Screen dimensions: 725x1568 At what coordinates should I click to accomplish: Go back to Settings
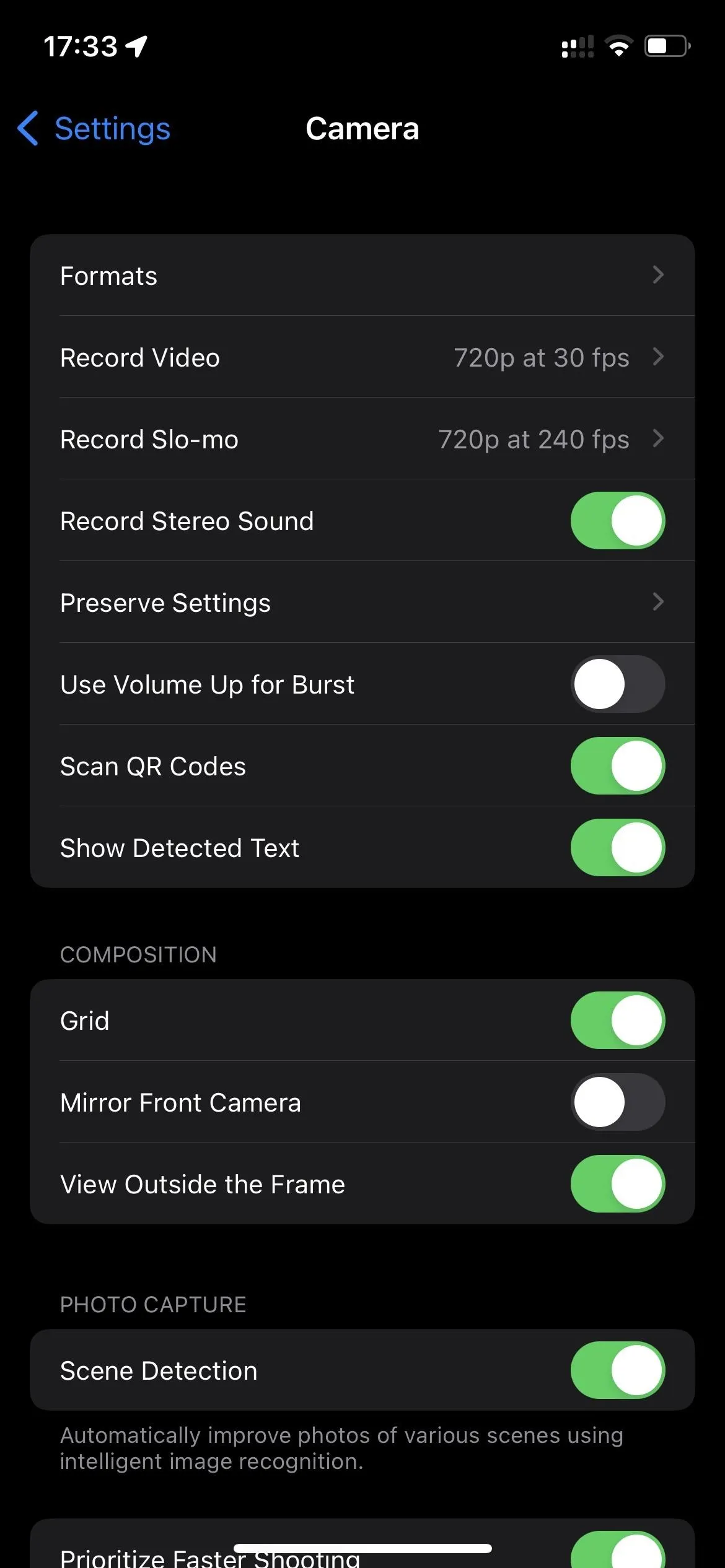pyautogui.click(x=94, y=129)
